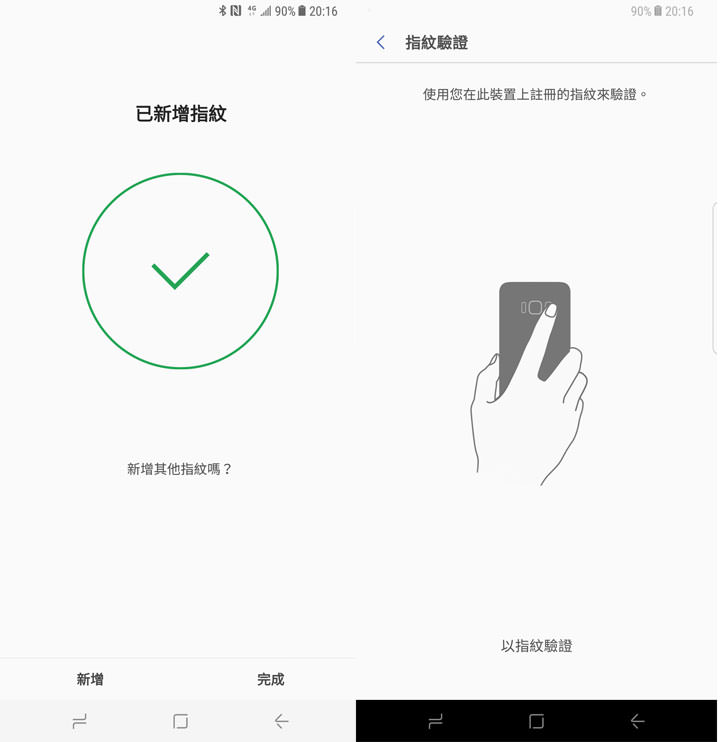720x742 pixels.
Task: Tap the green checkmark circle
Action: pyautogui.click(x=180, y=270)
